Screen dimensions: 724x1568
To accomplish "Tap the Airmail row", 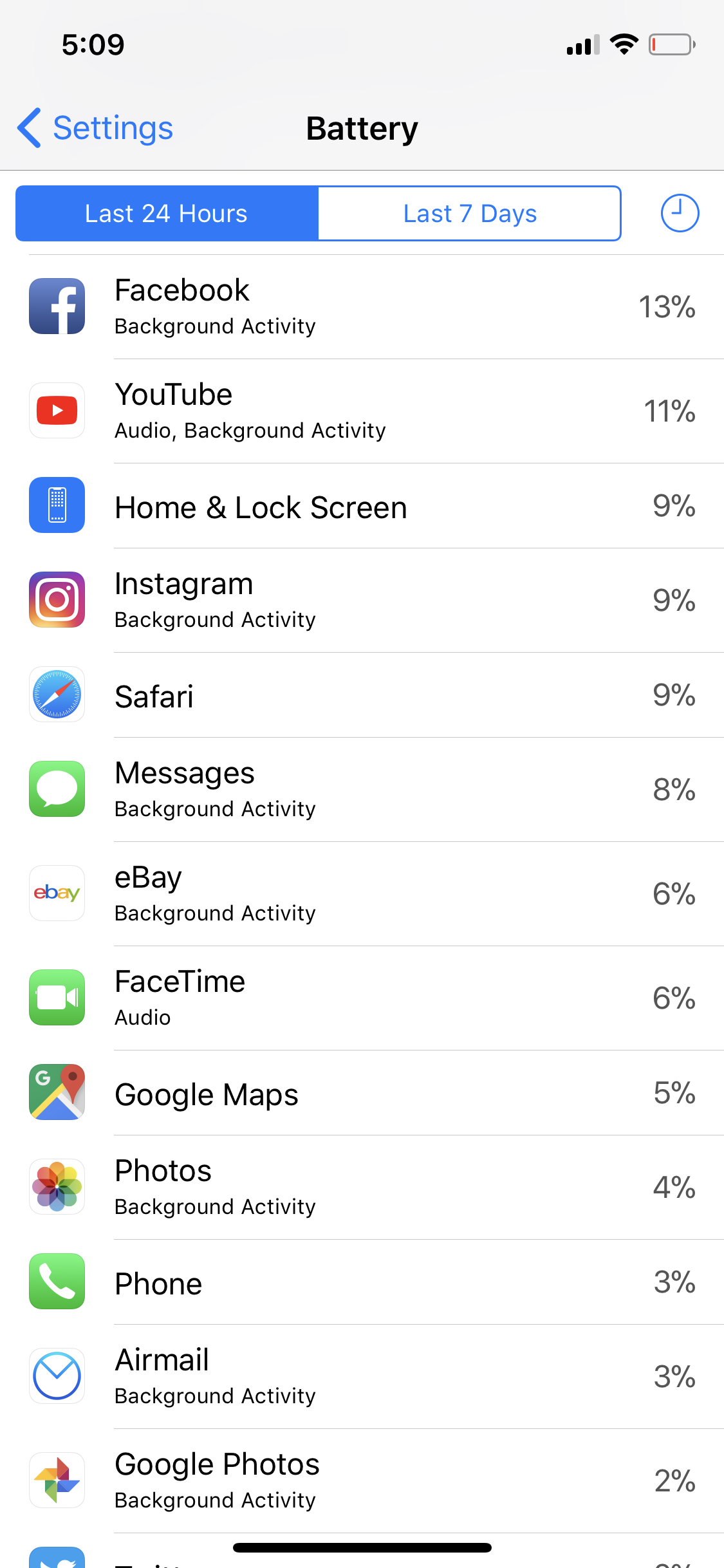I will click(x=362, y=1377).
